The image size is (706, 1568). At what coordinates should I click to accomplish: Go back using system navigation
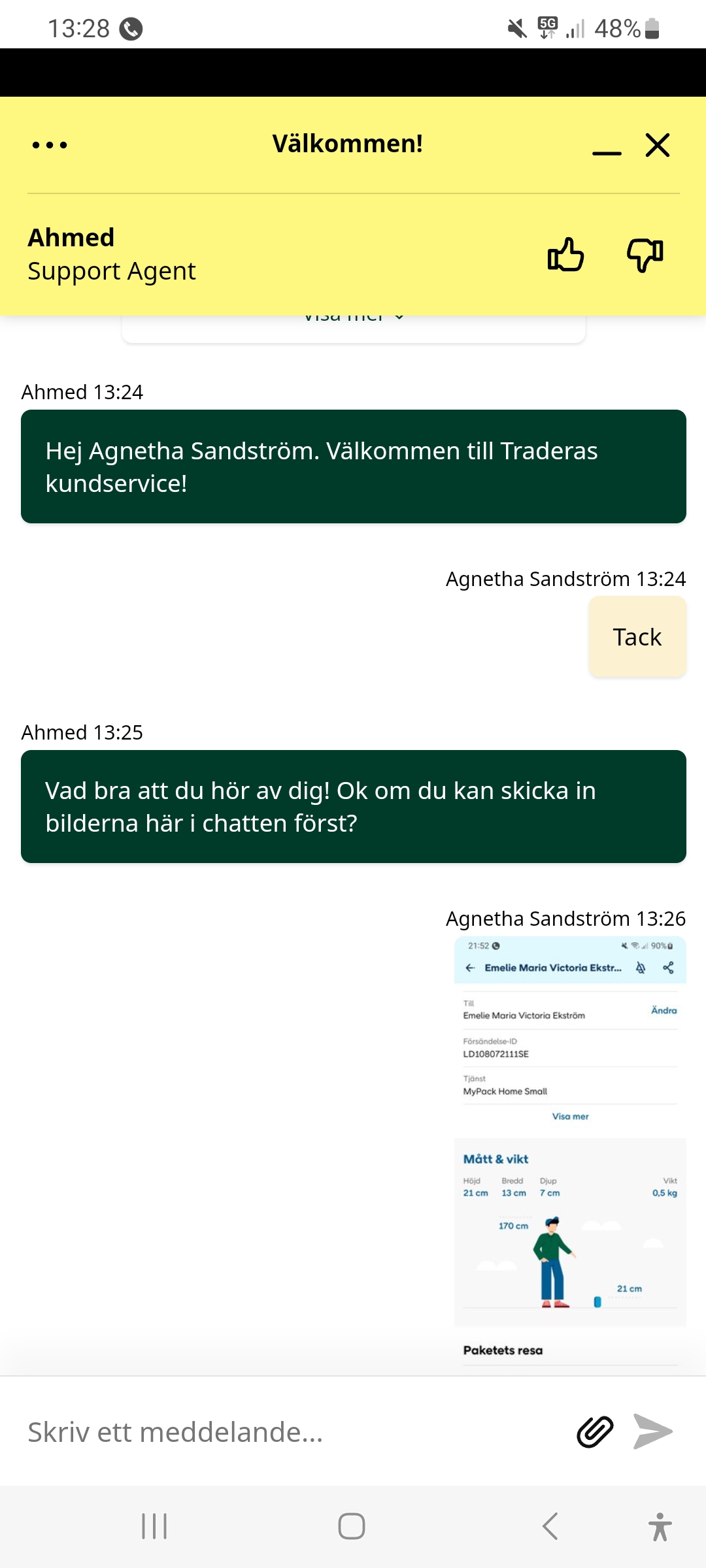coord(550,1526)
